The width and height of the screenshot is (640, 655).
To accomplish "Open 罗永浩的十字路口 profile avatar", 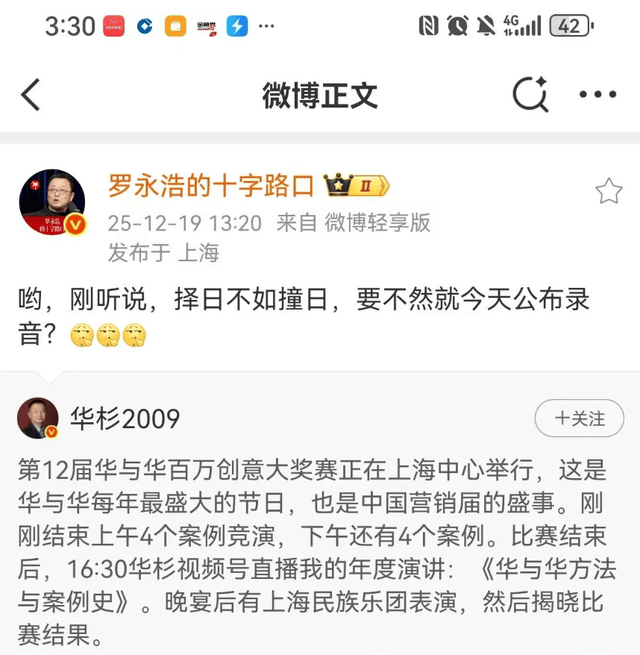I will coord(52,203).
